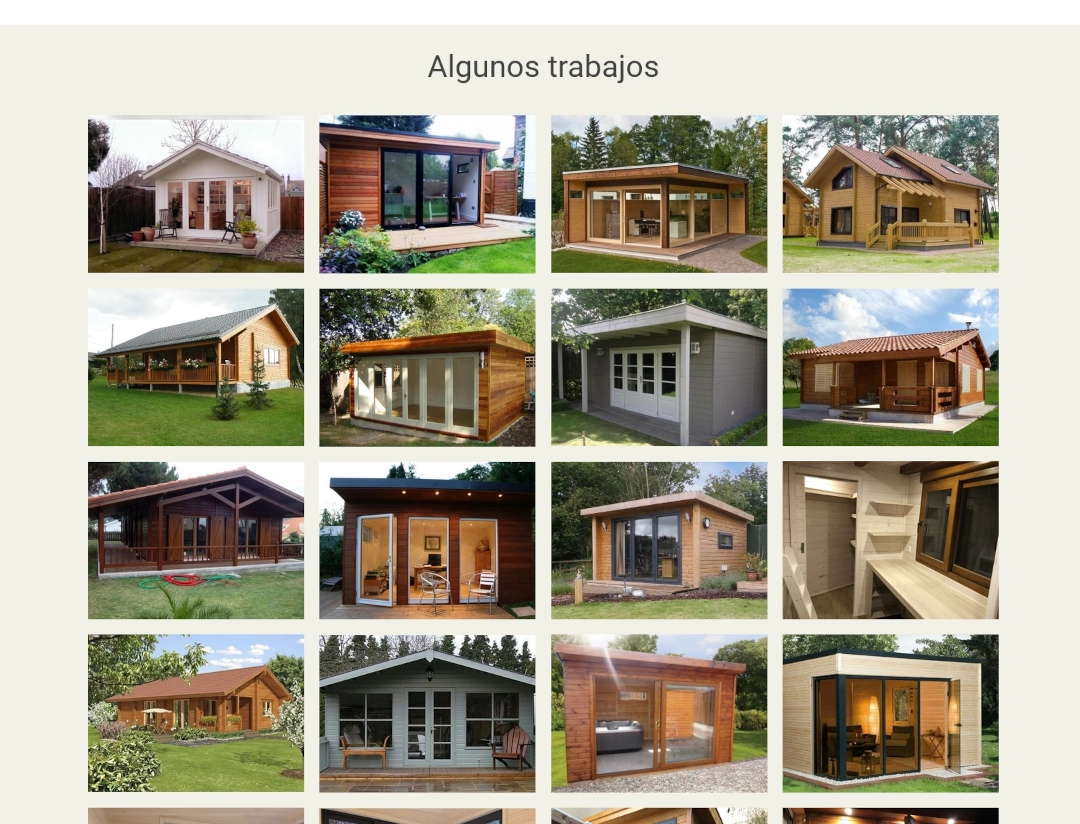View the cedar cabin with black sliding doors

[x=427, y=194]
